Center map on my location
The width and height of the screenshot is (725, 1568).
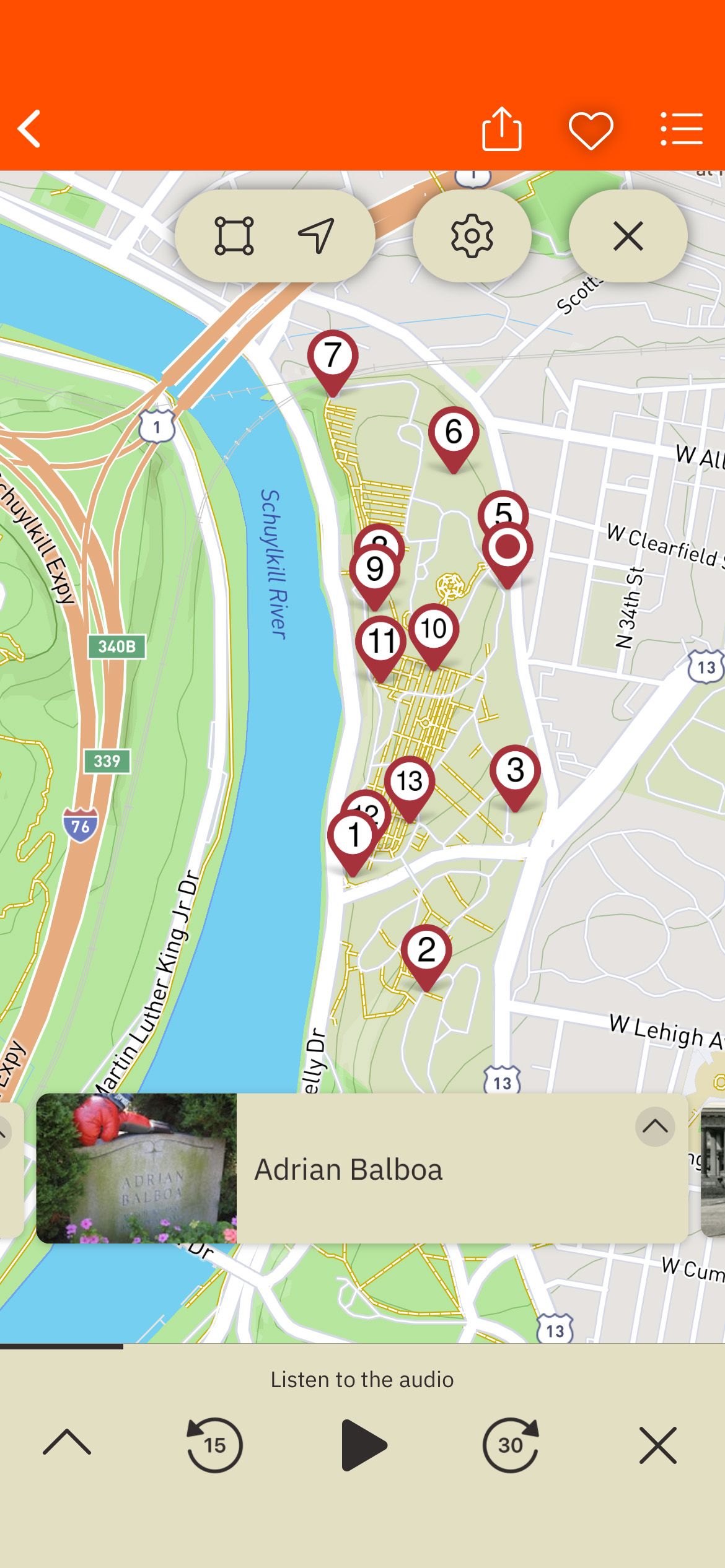click(316, 236)
